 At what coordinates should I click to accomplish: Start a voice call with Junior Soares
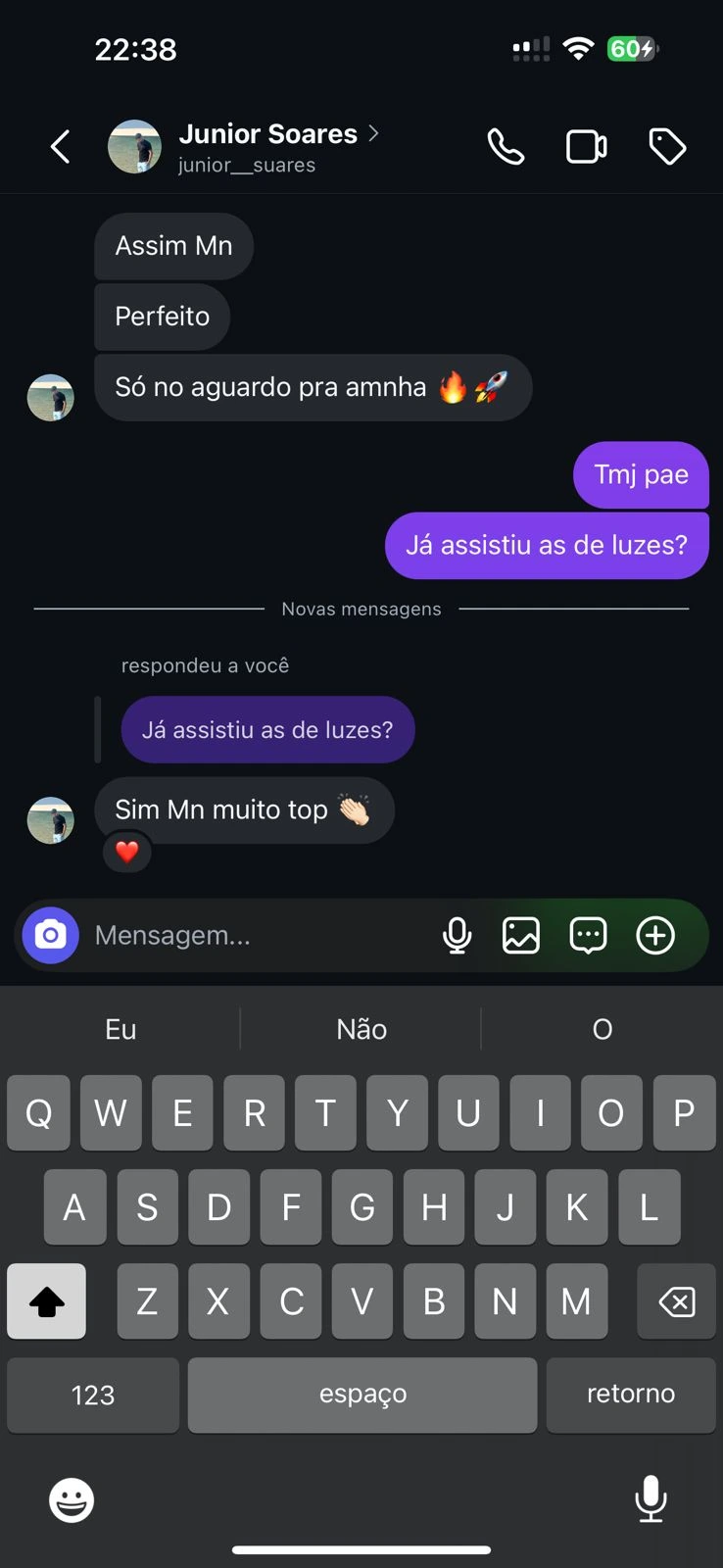coord(506,147)
